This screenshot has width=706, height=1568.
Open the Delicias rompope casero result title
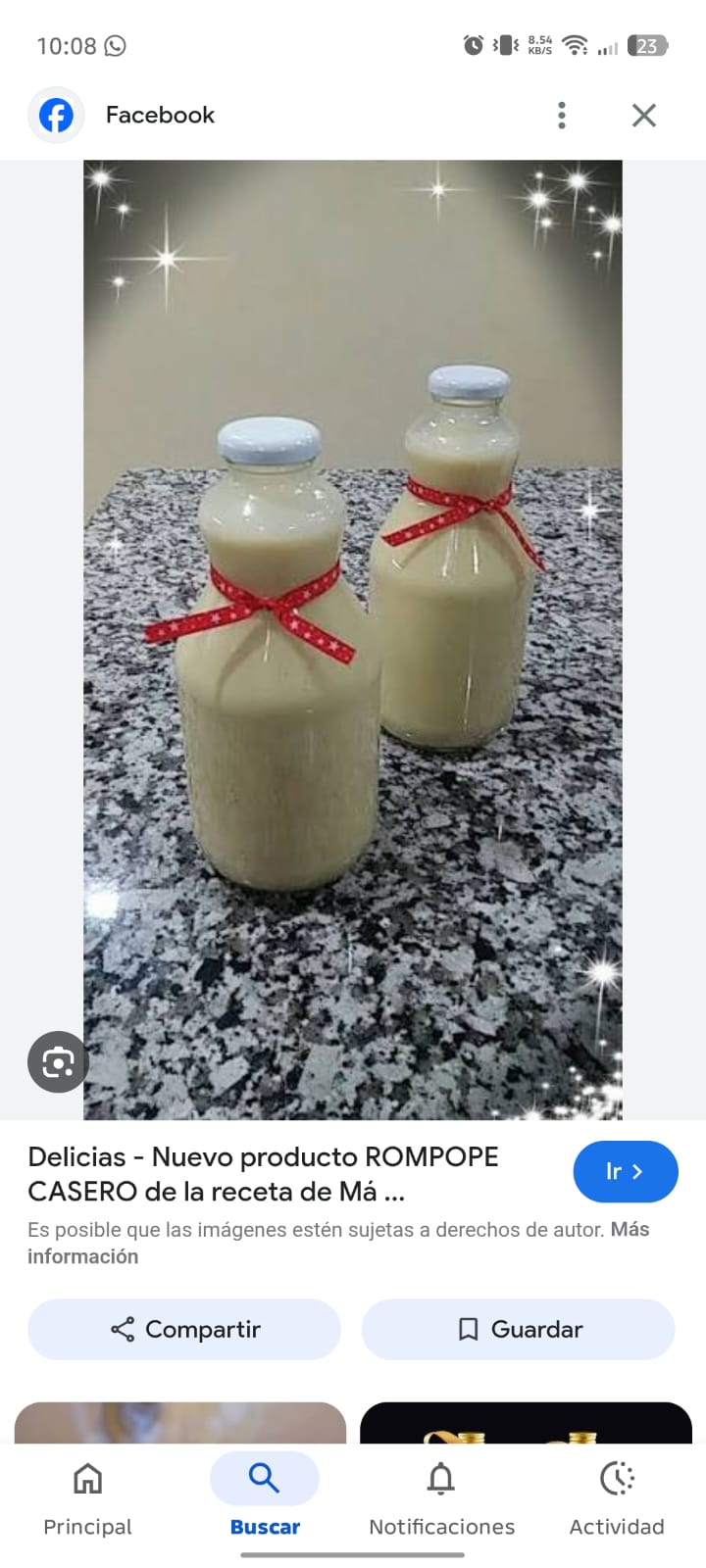(x=263, y=1174)
